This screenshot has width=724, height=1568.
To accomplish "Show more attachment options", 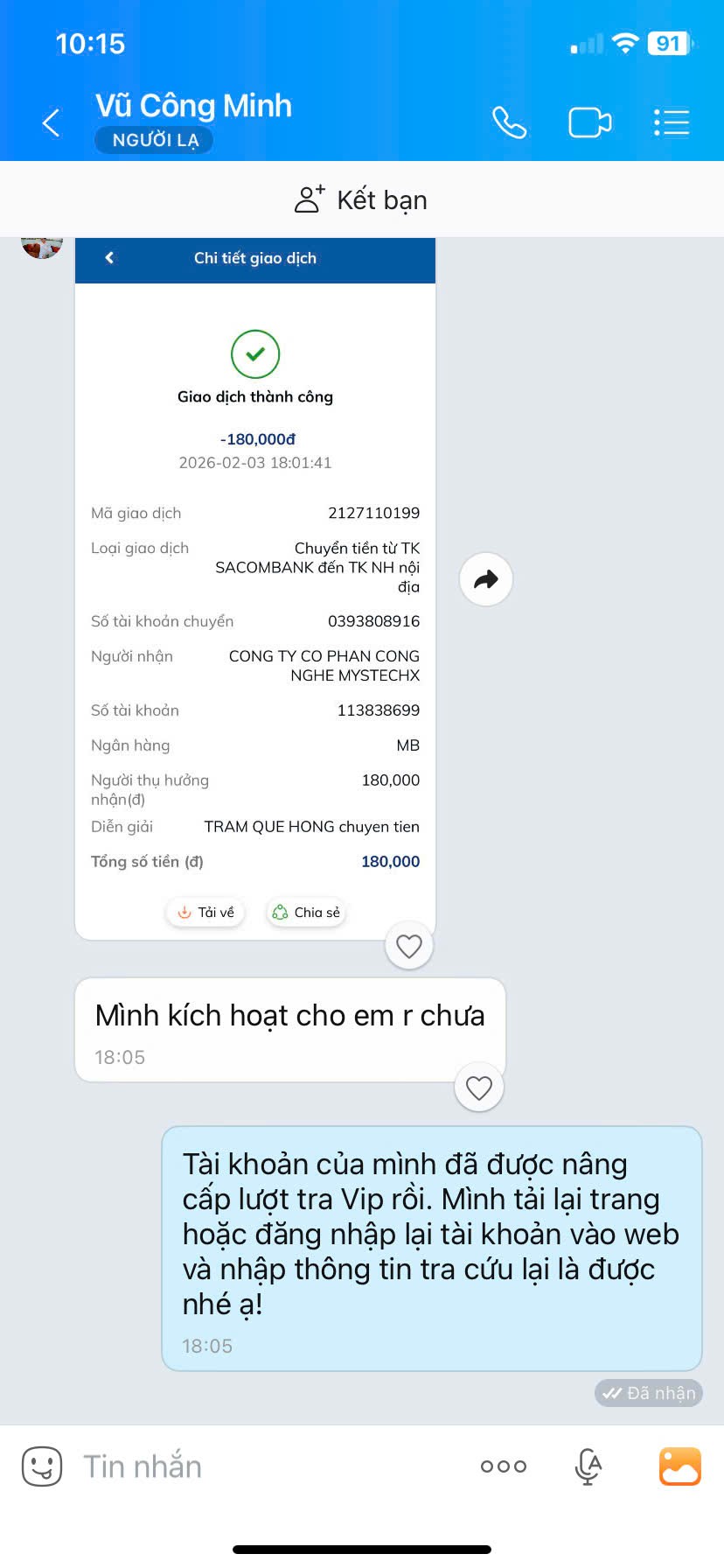I will tap(504, 1466).
